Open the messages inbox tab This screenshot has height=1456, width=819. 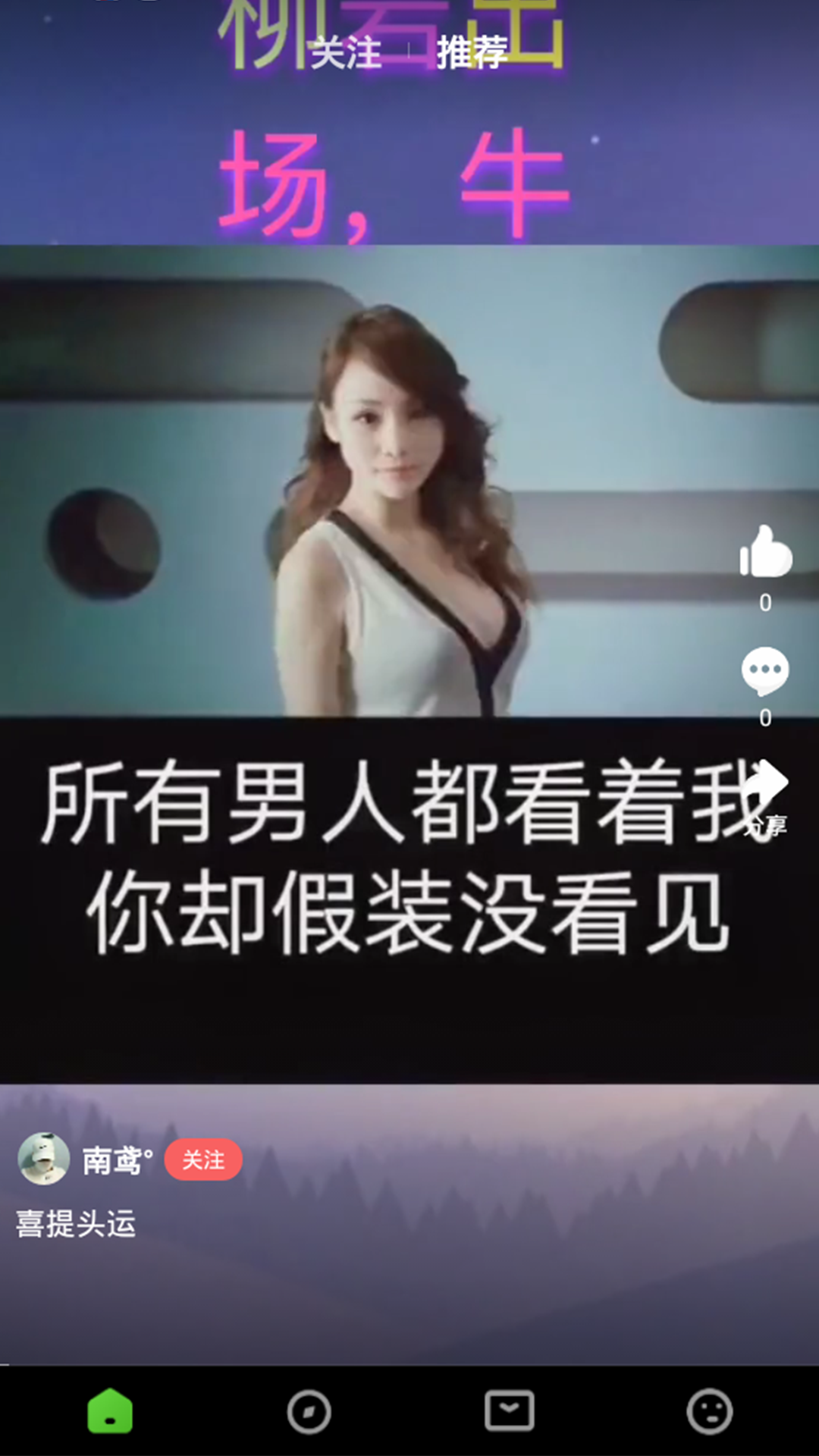click(x=510, y=1411)
